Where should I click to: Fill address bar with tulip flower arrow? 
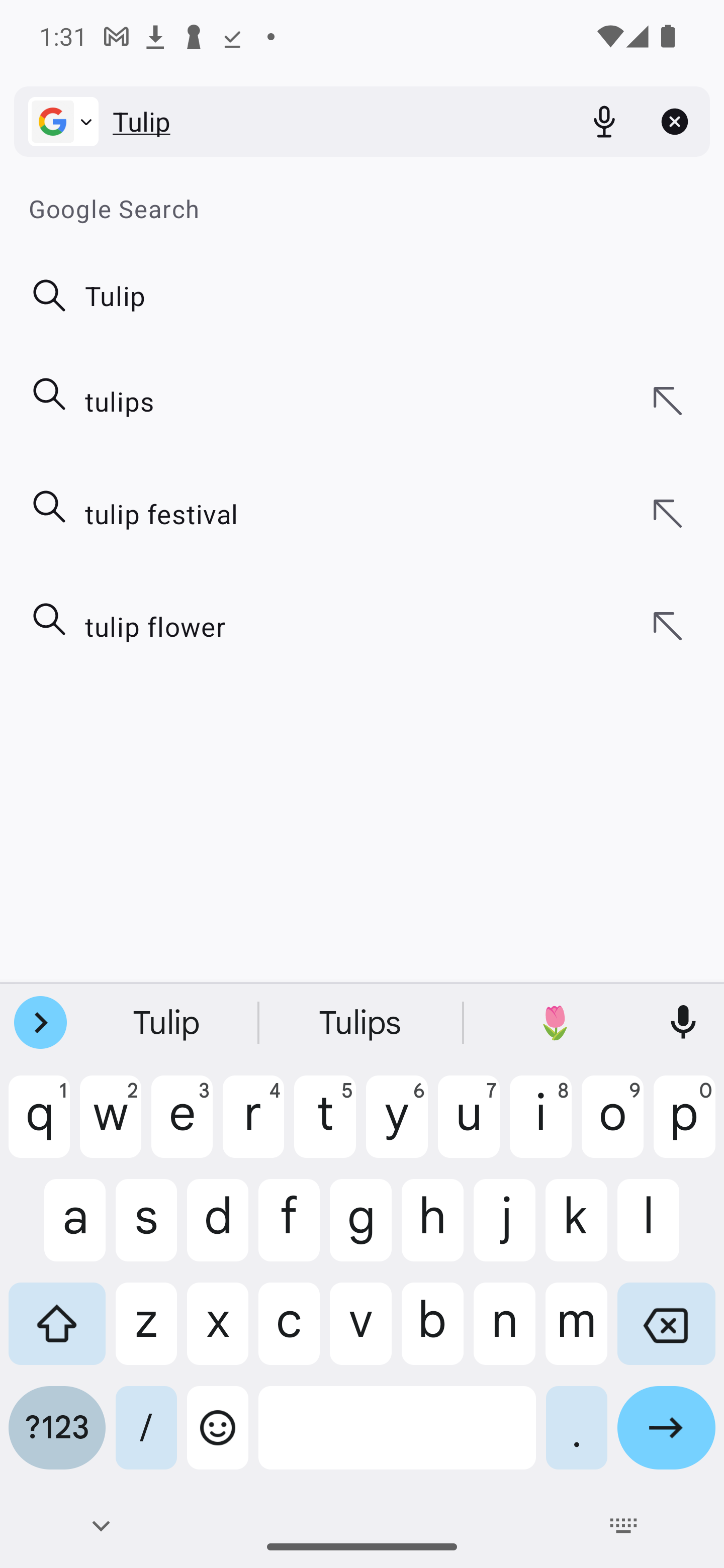pos(667,626)
